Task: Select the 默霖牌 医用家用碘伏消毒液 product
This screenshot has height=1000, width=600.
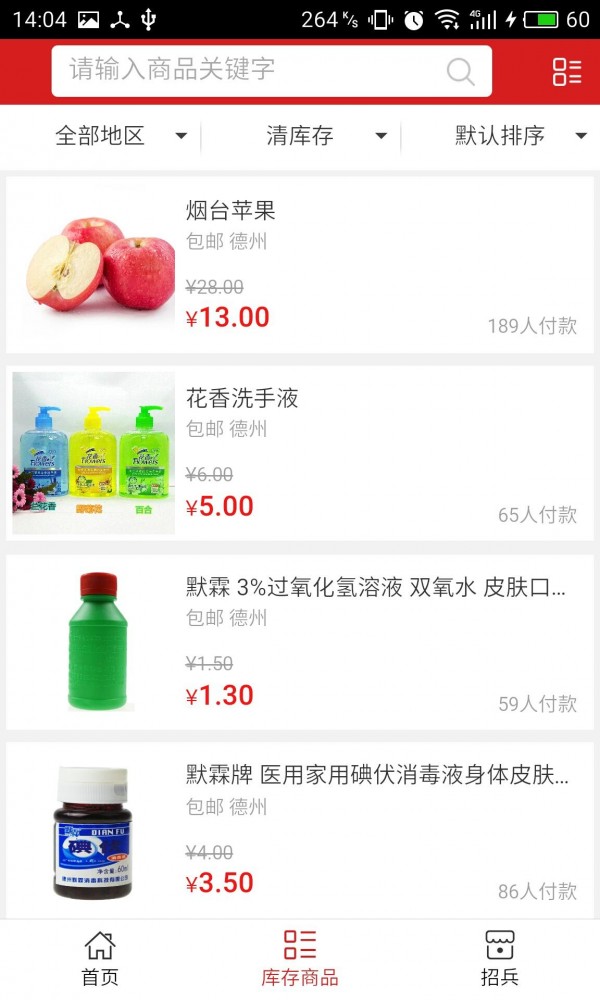Action: tap(300, 830)
